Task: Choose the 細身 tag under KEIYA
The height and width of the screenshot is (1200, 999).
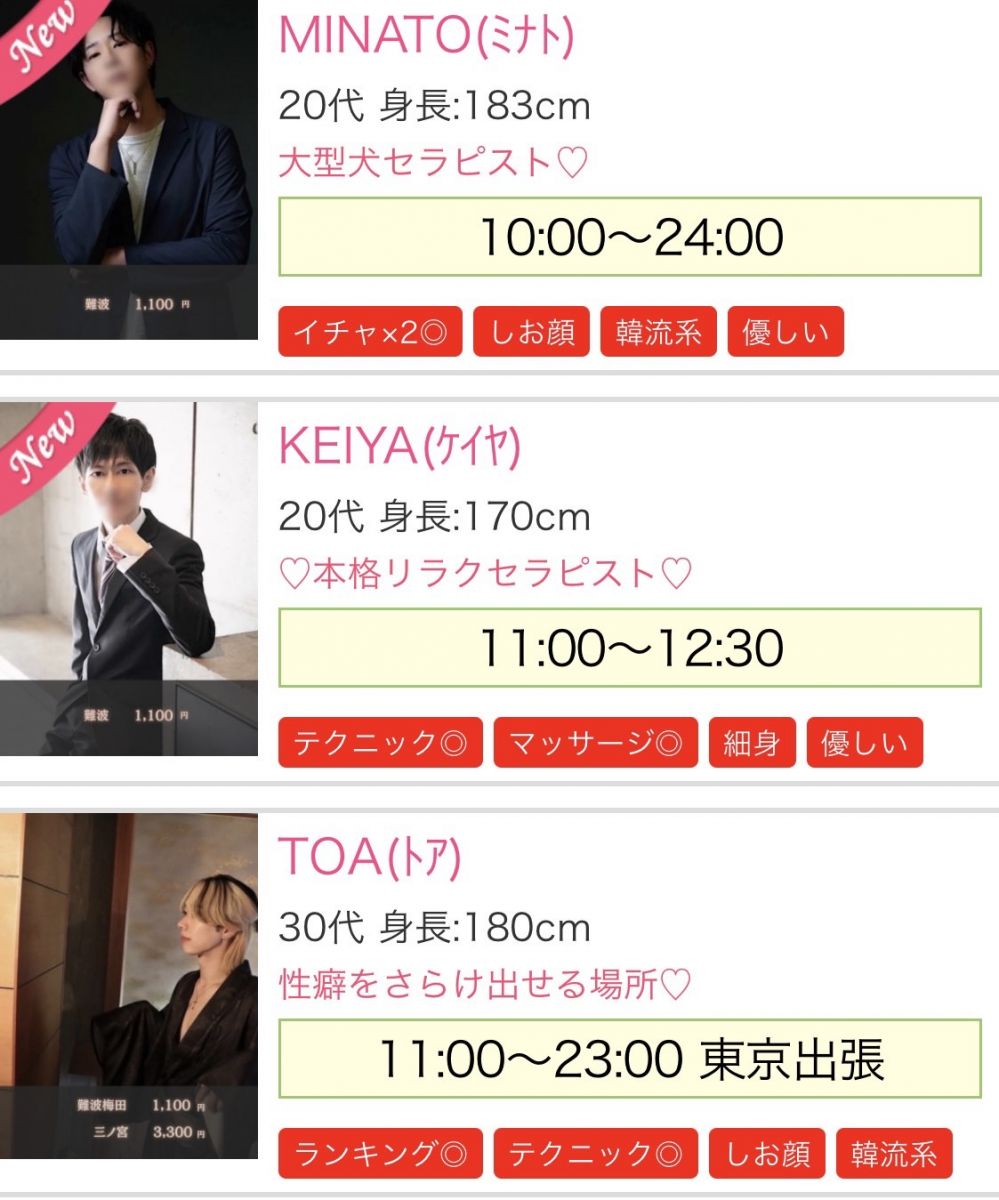Action: pyautogui.click(x=752, y=743)
